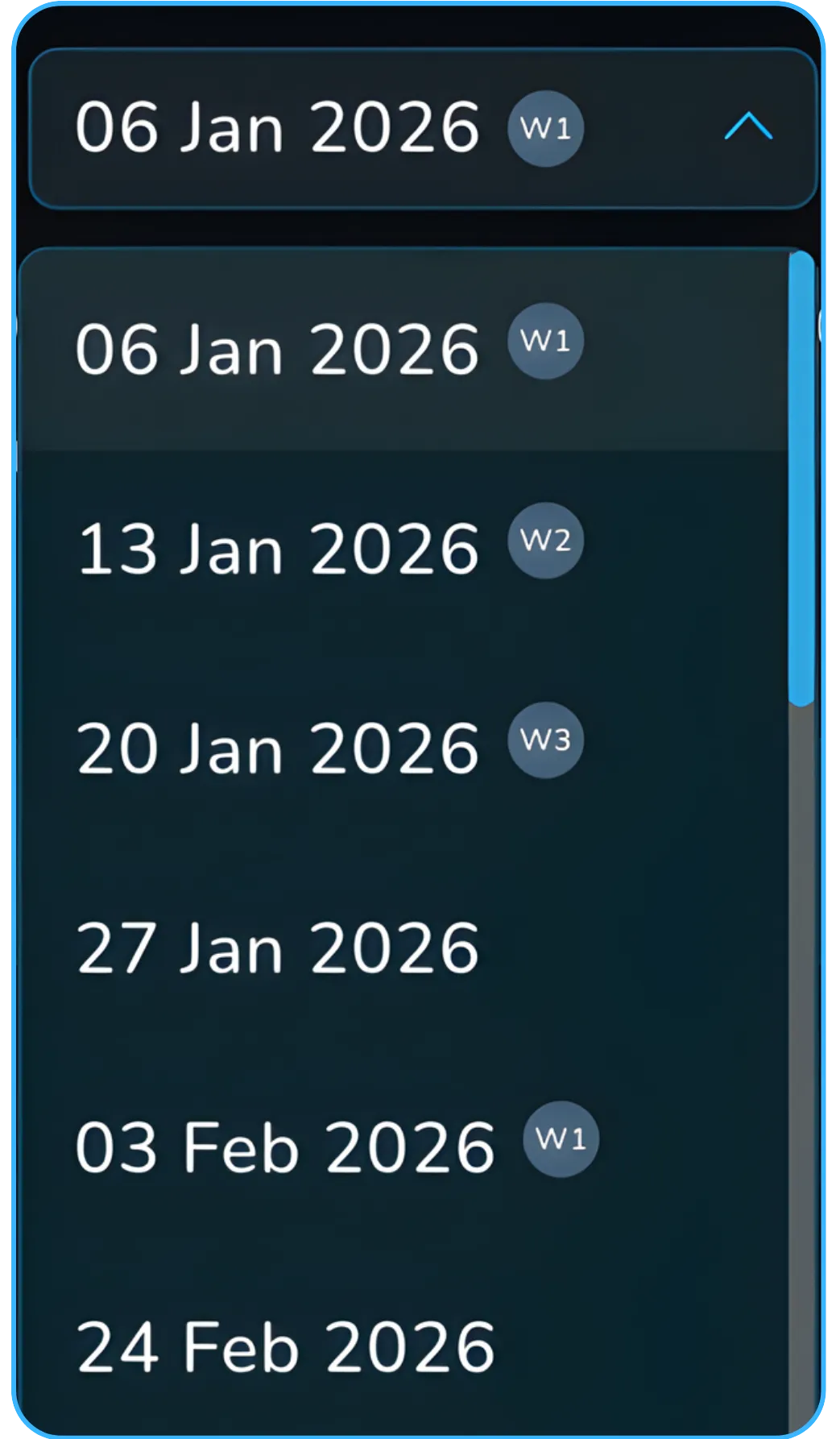Collapse the 06 Jan 2026 date dropdown
The image size is (840, 1439).
pos(747,128)
